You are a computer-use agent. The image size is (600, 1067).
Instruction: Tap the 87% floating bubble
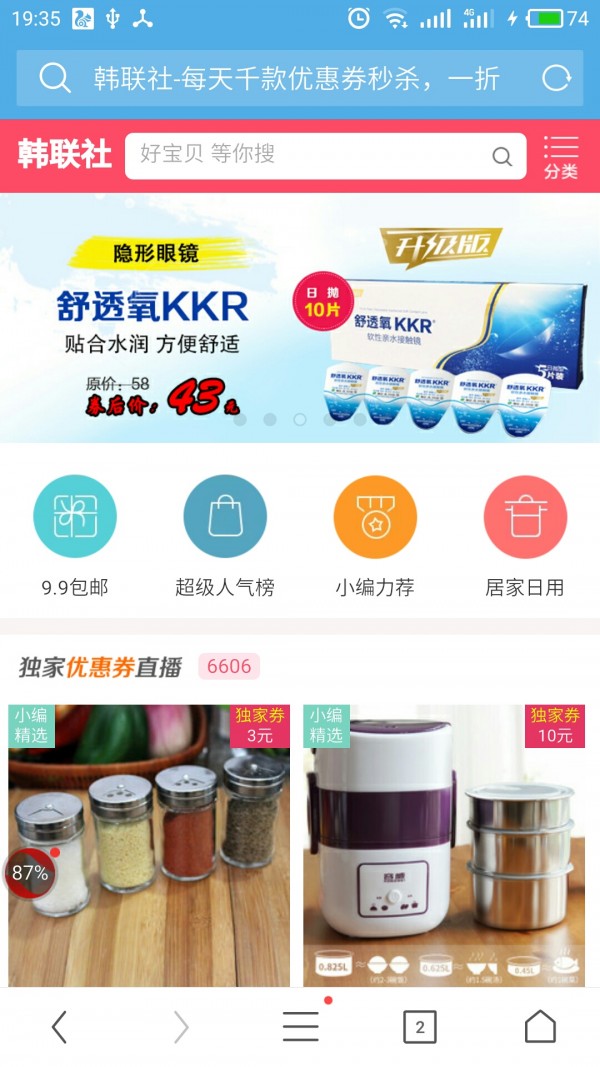30,873
